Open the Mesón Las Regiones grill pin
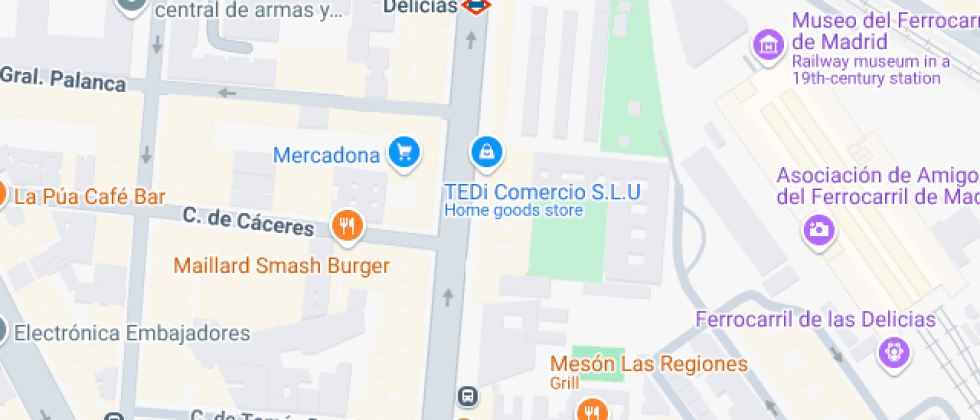This screenshot has width=980, height=420. pos(591,410)
